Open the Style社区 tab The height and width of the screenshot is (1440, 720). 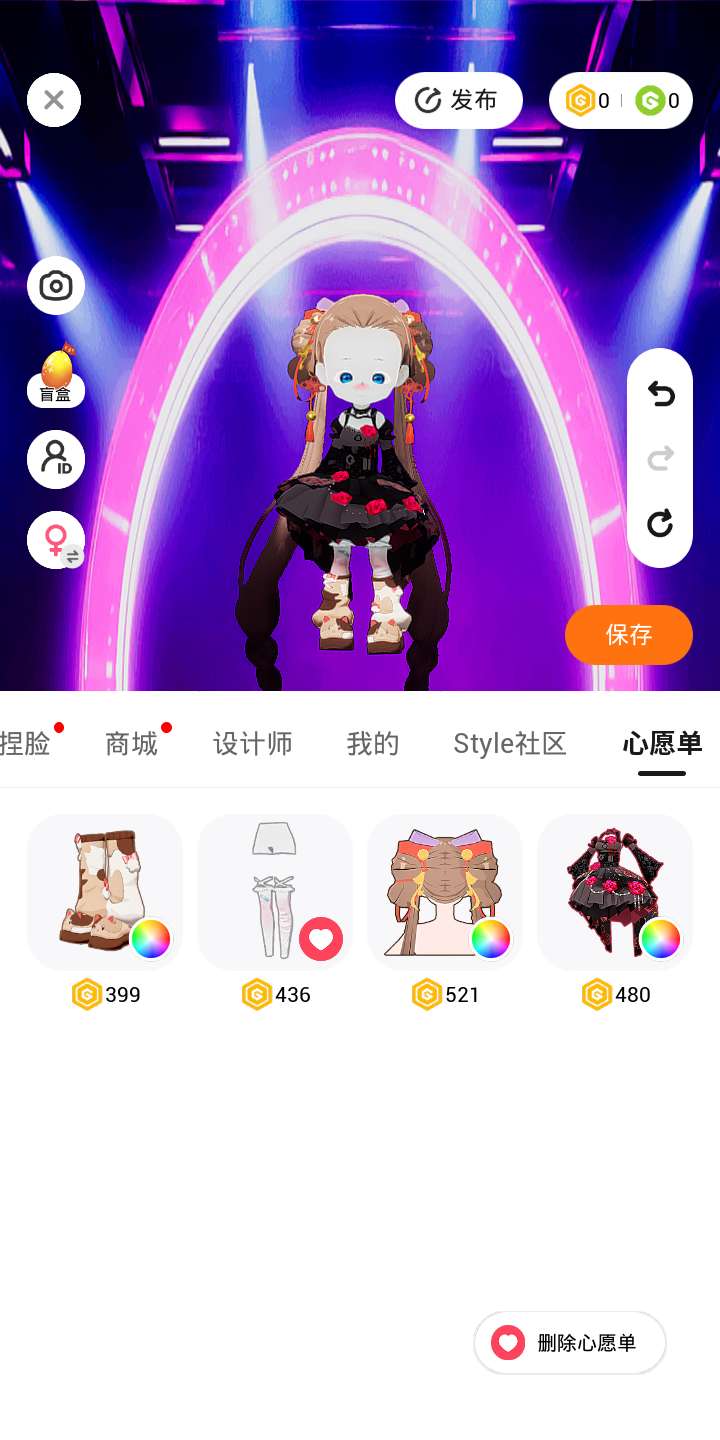tap(510, 744)
